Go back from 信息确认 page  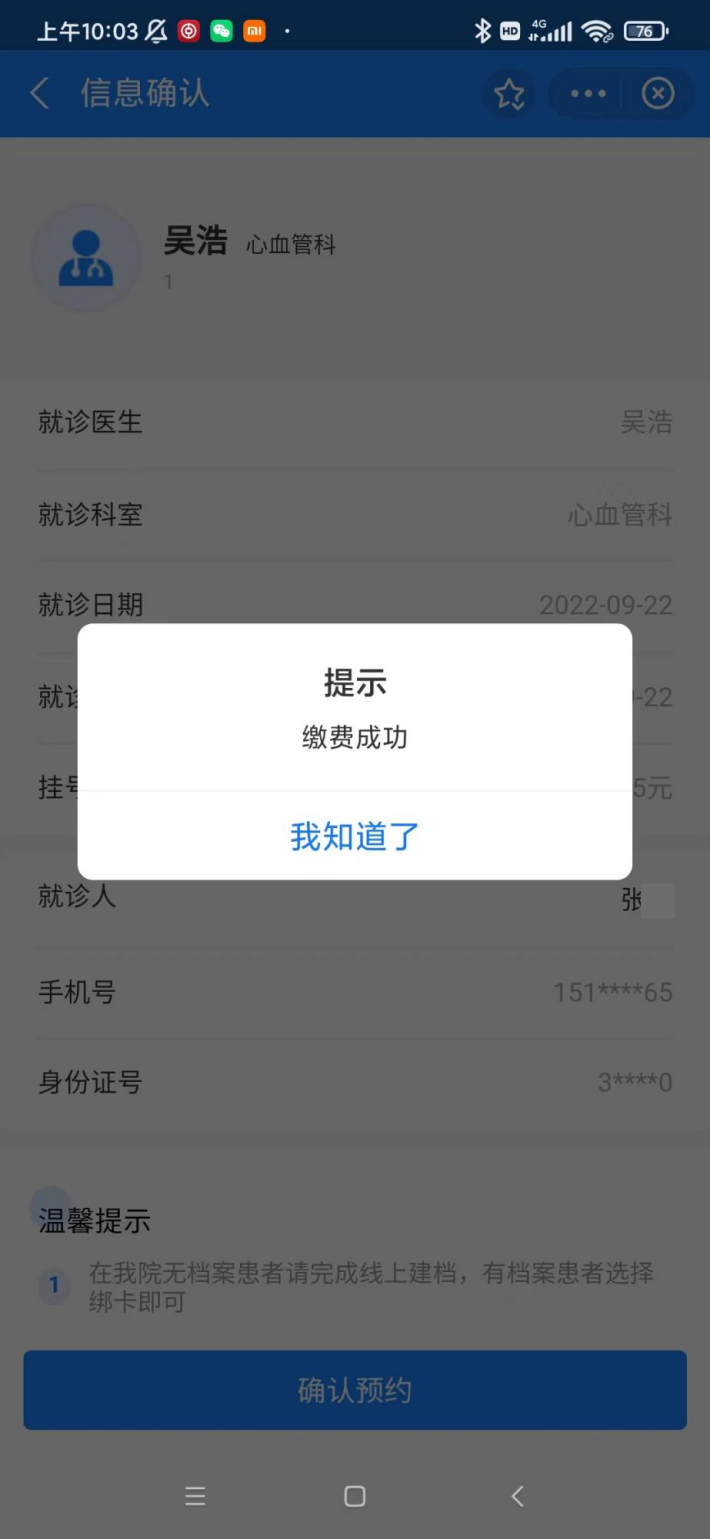[x=40, y=94]
